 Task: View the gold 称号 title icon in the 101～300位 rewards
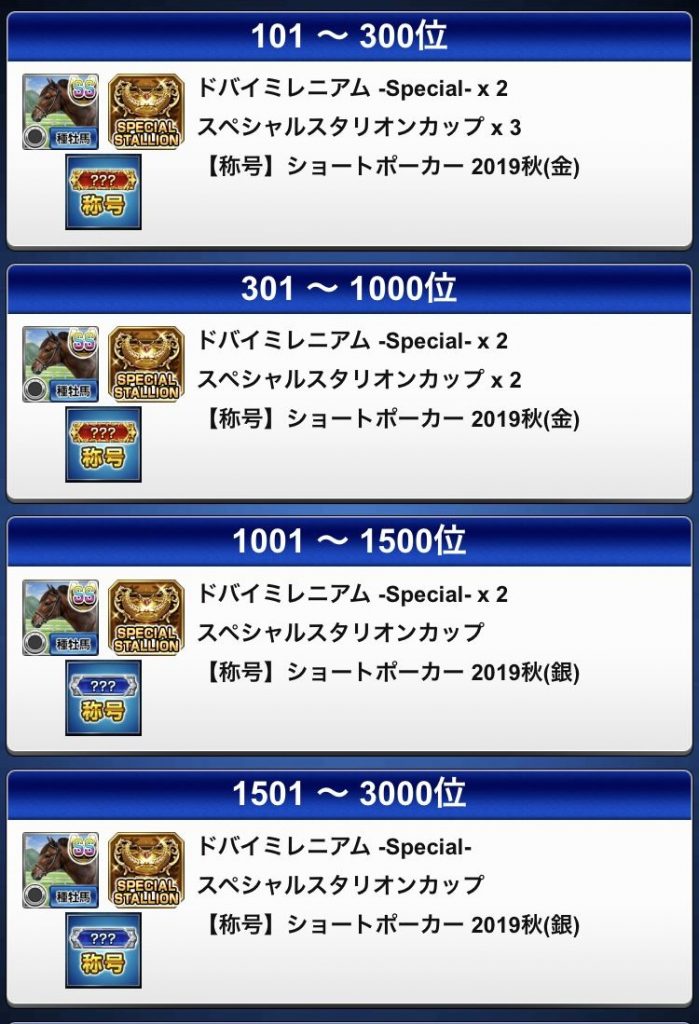pos(103,191)
